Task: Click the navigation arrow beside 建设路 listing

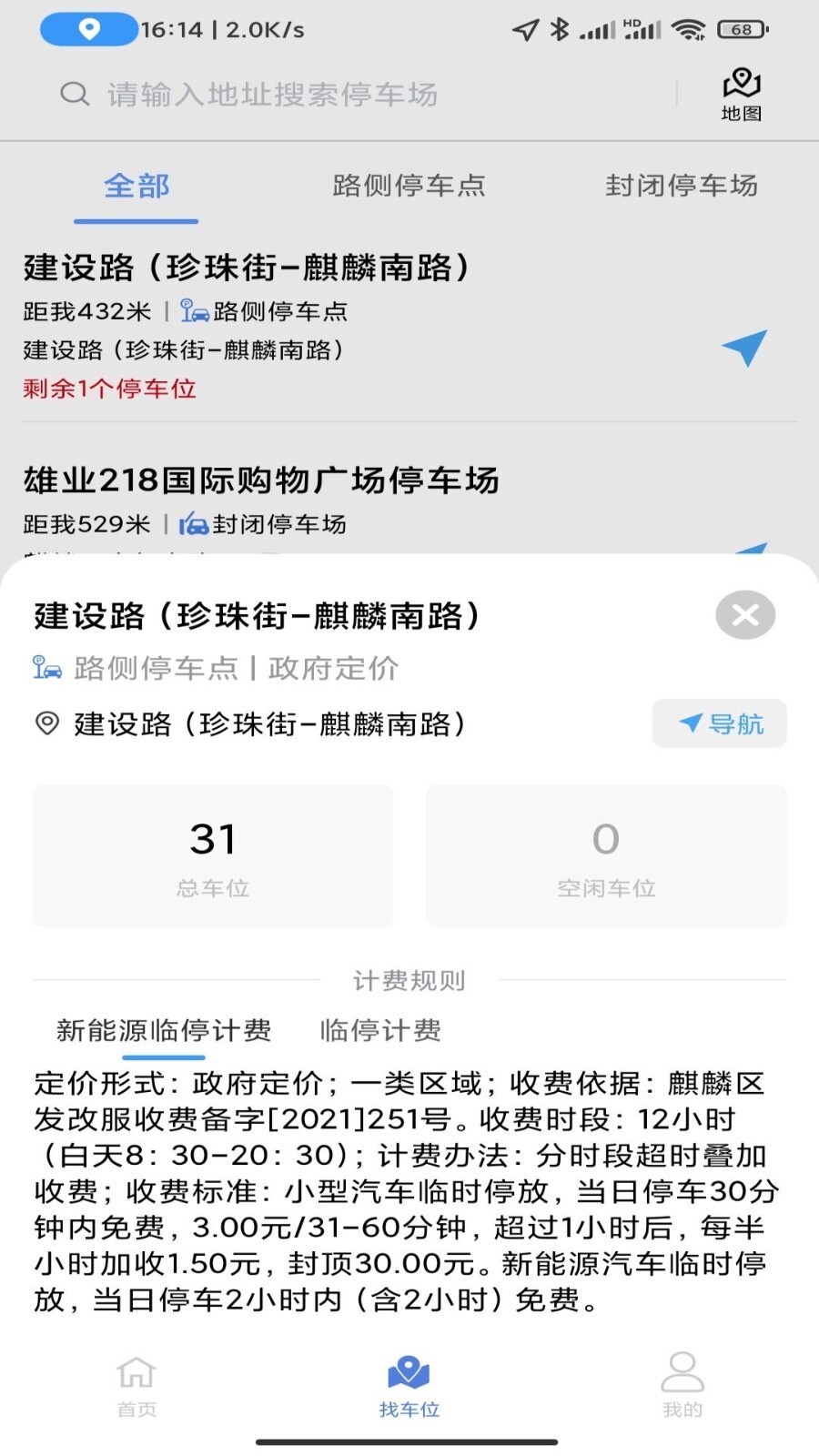Action: 745,349
